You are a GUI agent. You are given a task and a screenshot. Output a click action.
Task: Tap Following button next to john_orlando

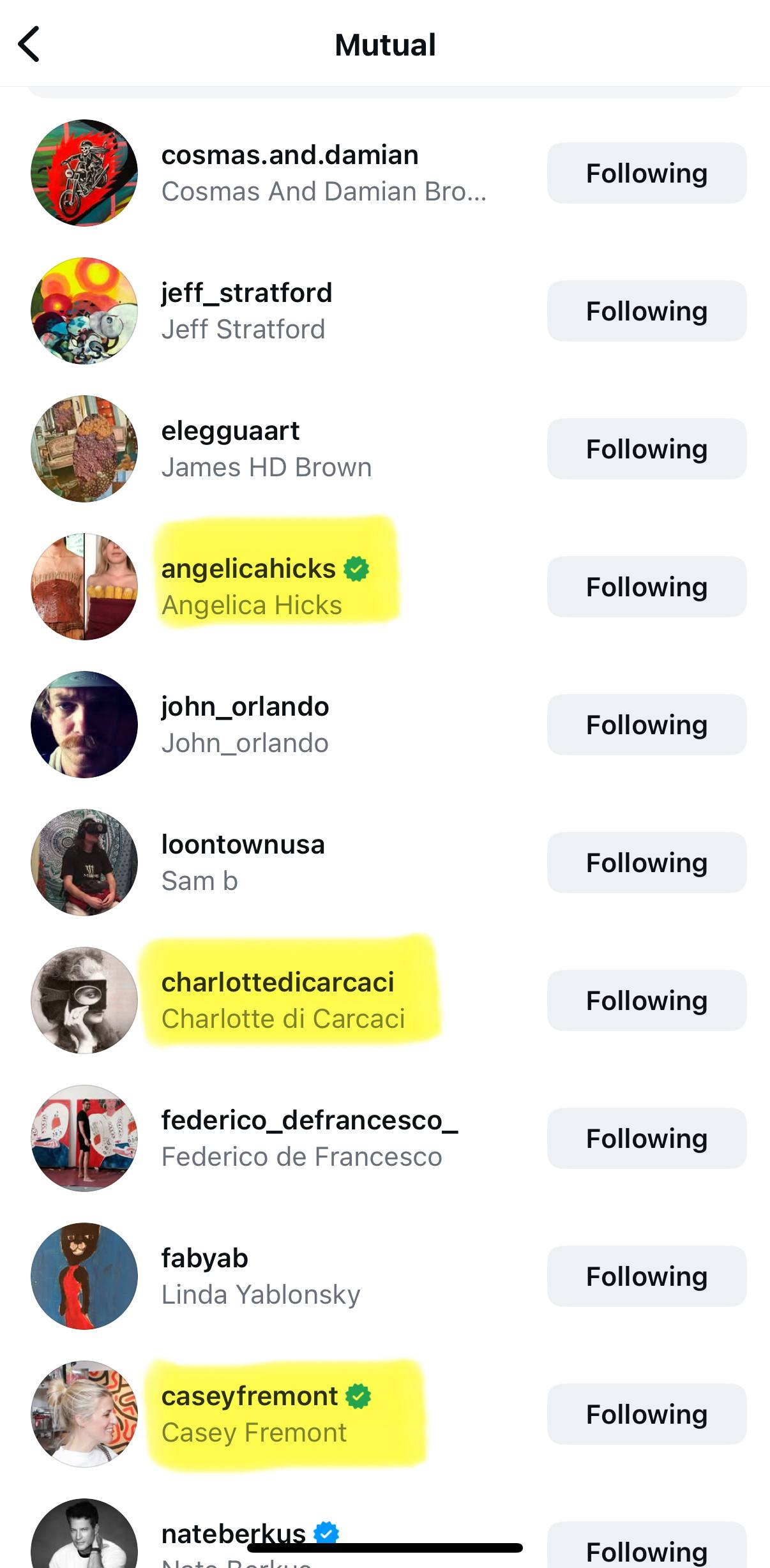[646, 725]
